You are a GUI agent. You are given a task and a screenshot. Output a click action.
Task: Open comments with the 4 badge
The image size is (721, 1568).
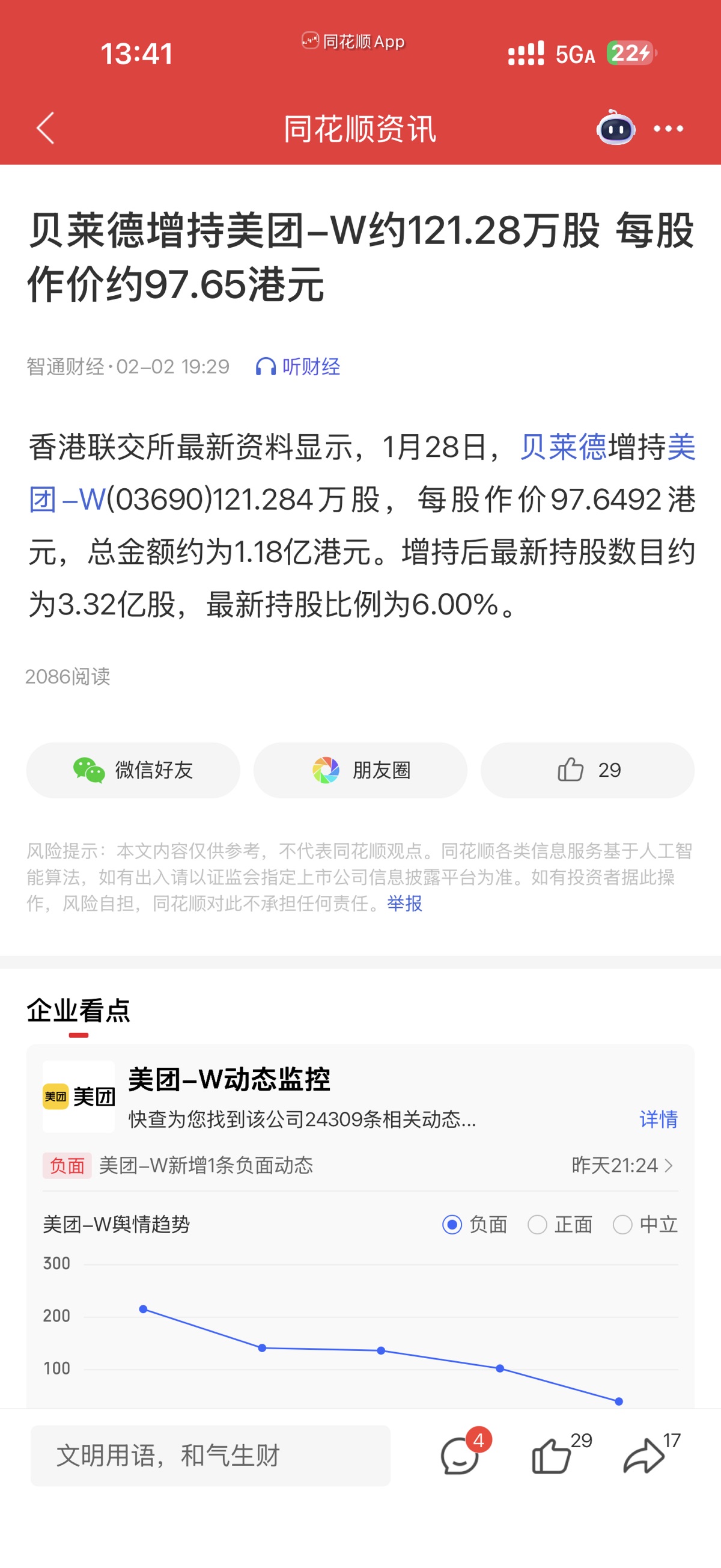(x=460, y=1456)
